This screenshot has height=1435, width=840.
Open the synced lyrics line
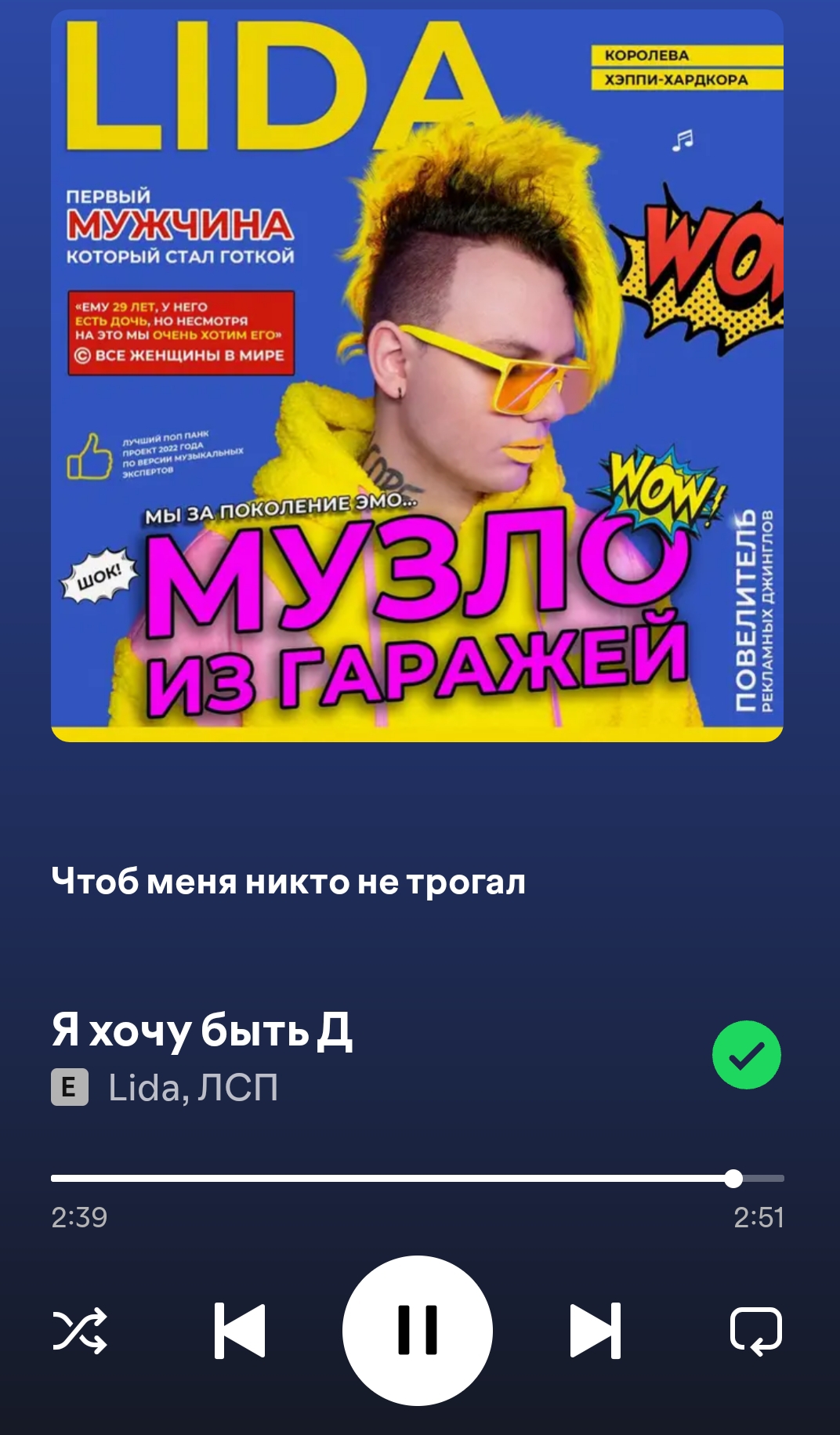[288, 882]
